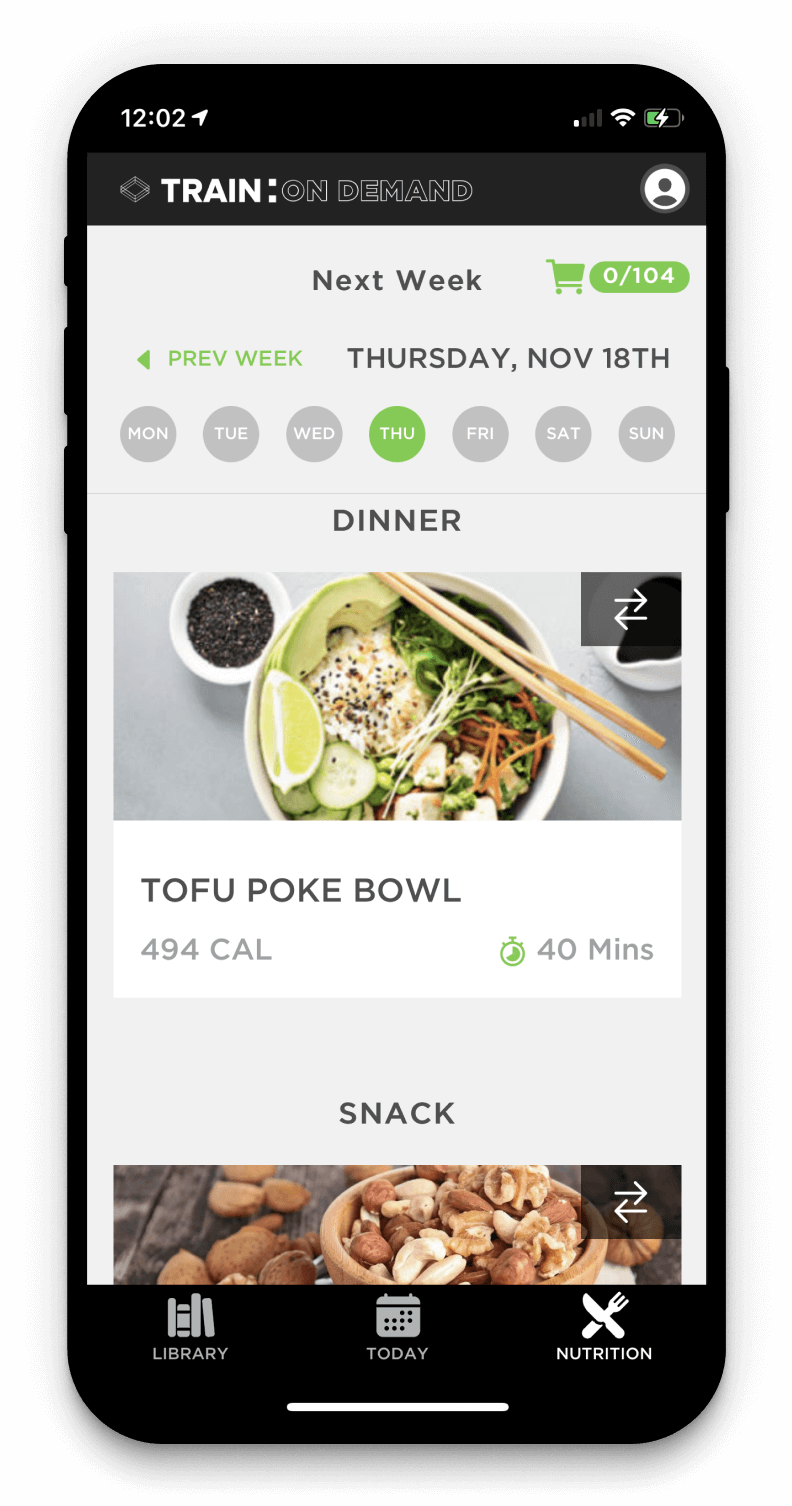Select SUN in the day picker

click(x=646, y=434)
